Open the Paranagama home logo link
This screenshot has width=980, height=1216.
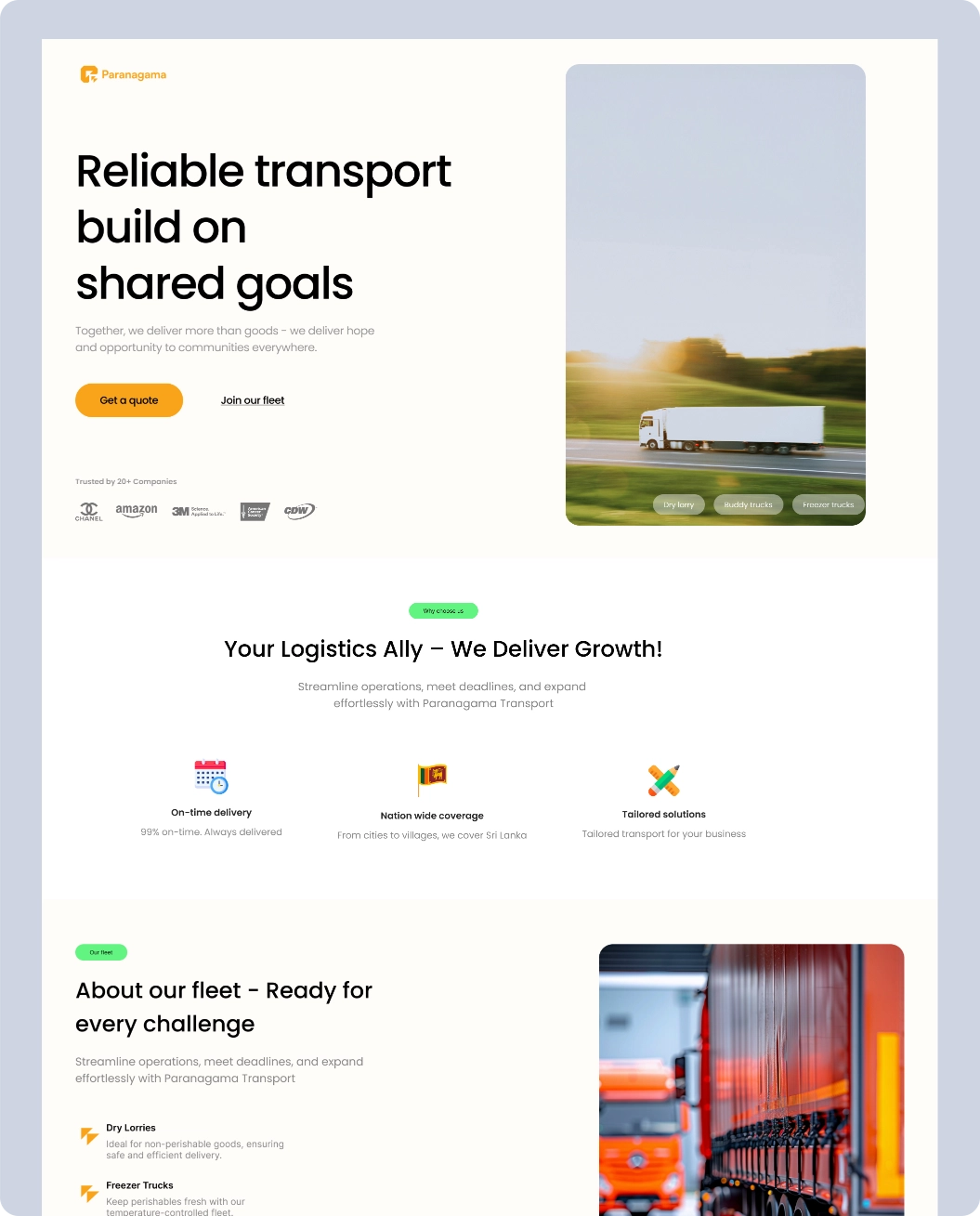pyautogui.click(x=124, y=74)
